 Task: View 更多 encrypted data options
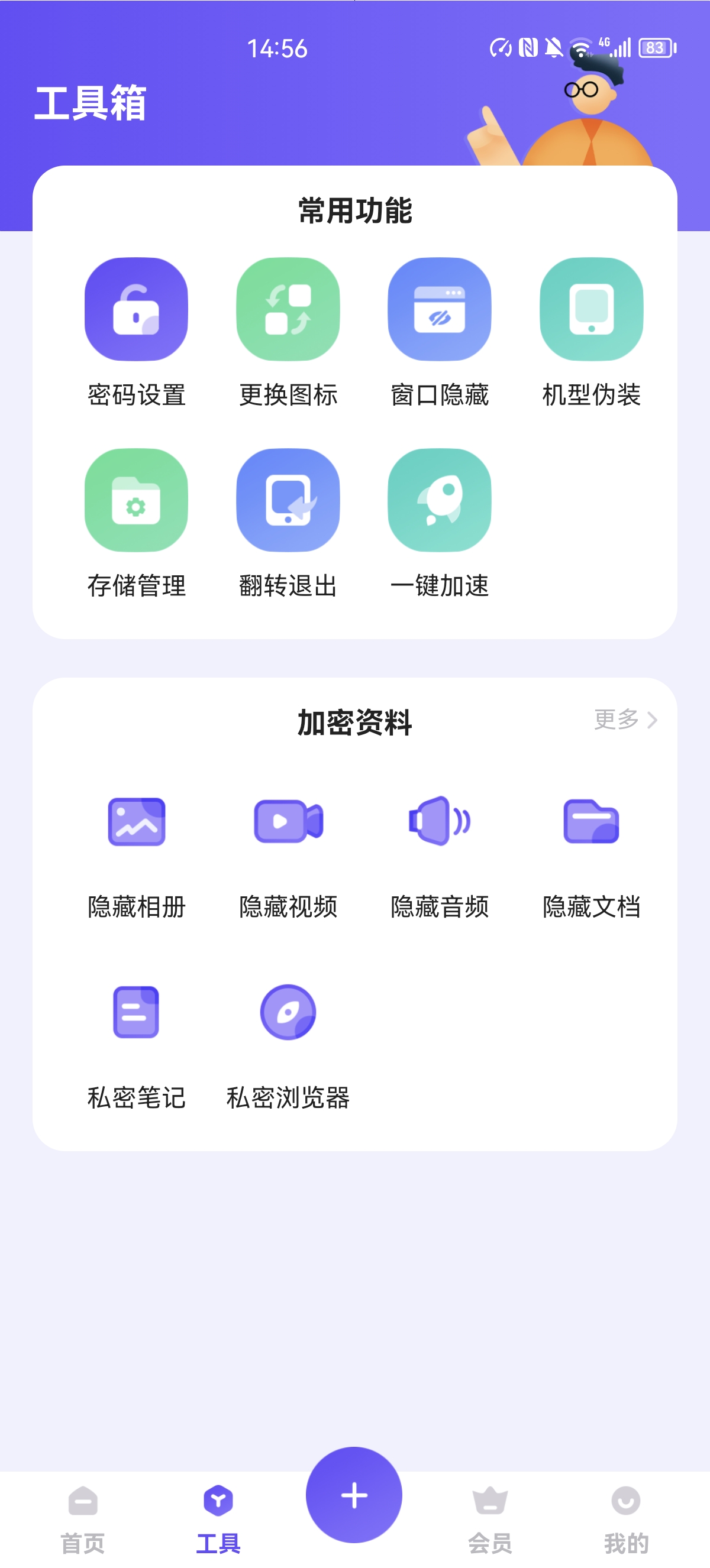pos(625,720)
